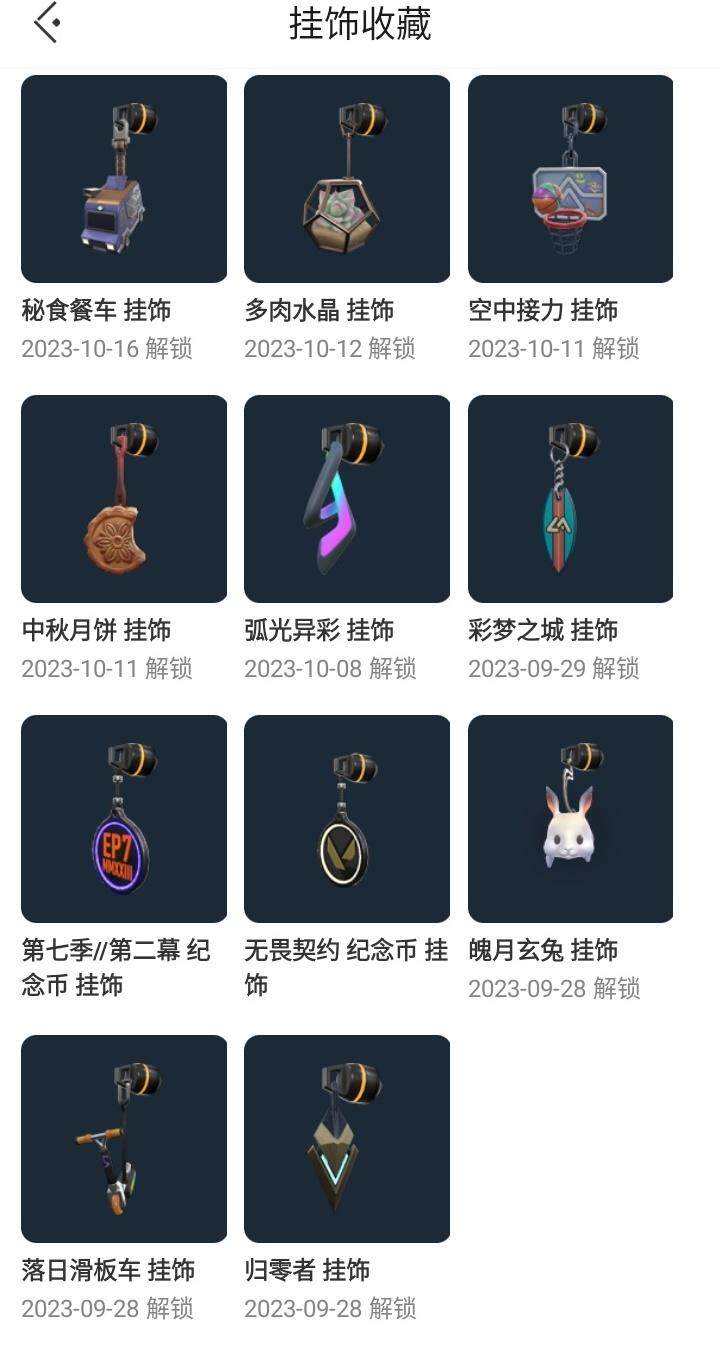Screen dimensions: 720x1349
Task: View the 落日滑板车 挂饰 item
Action: pos(124,1139)
